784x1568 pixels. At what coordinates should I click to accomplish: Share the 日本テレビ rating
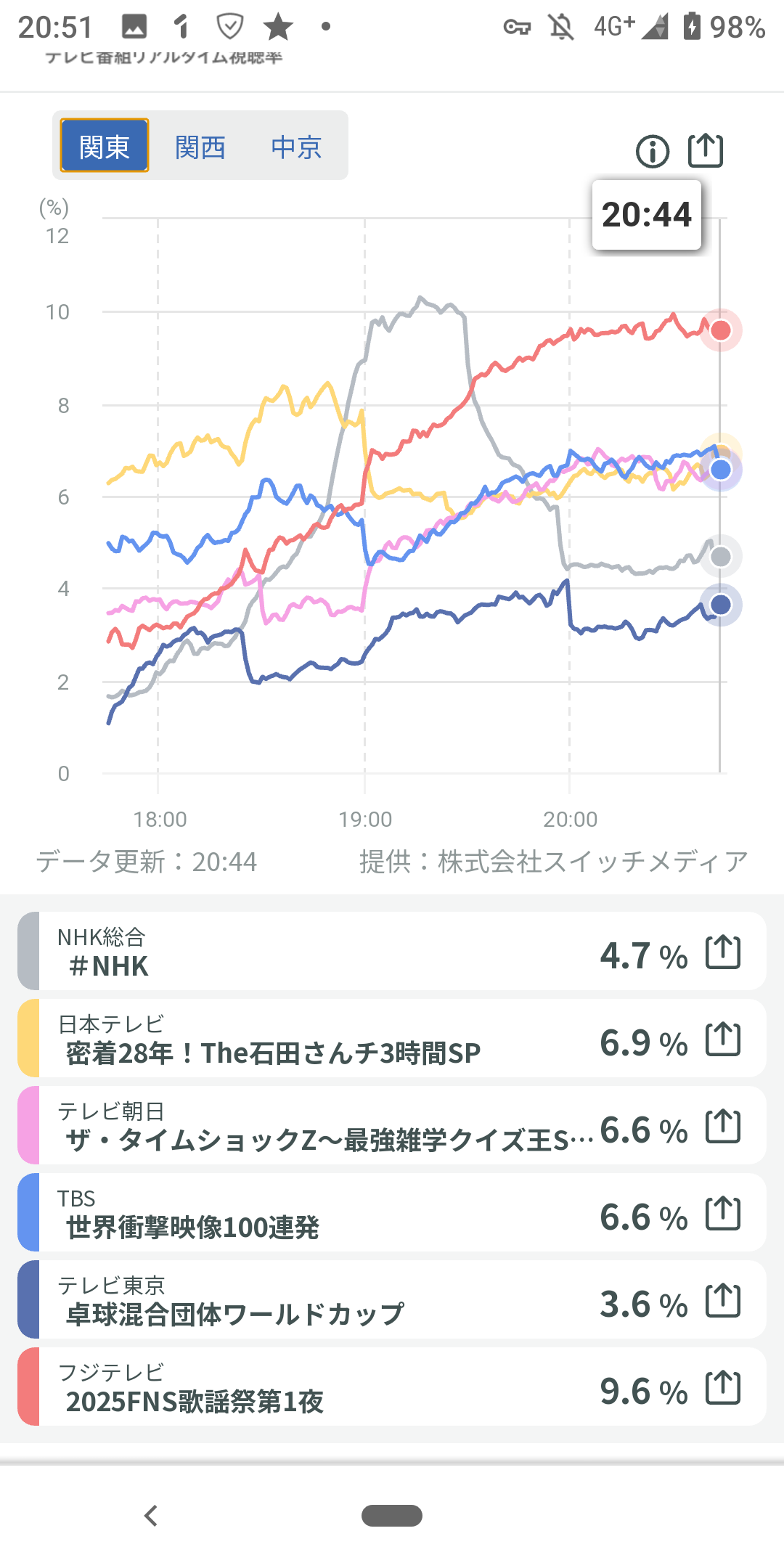click(x=723, y=1040)
